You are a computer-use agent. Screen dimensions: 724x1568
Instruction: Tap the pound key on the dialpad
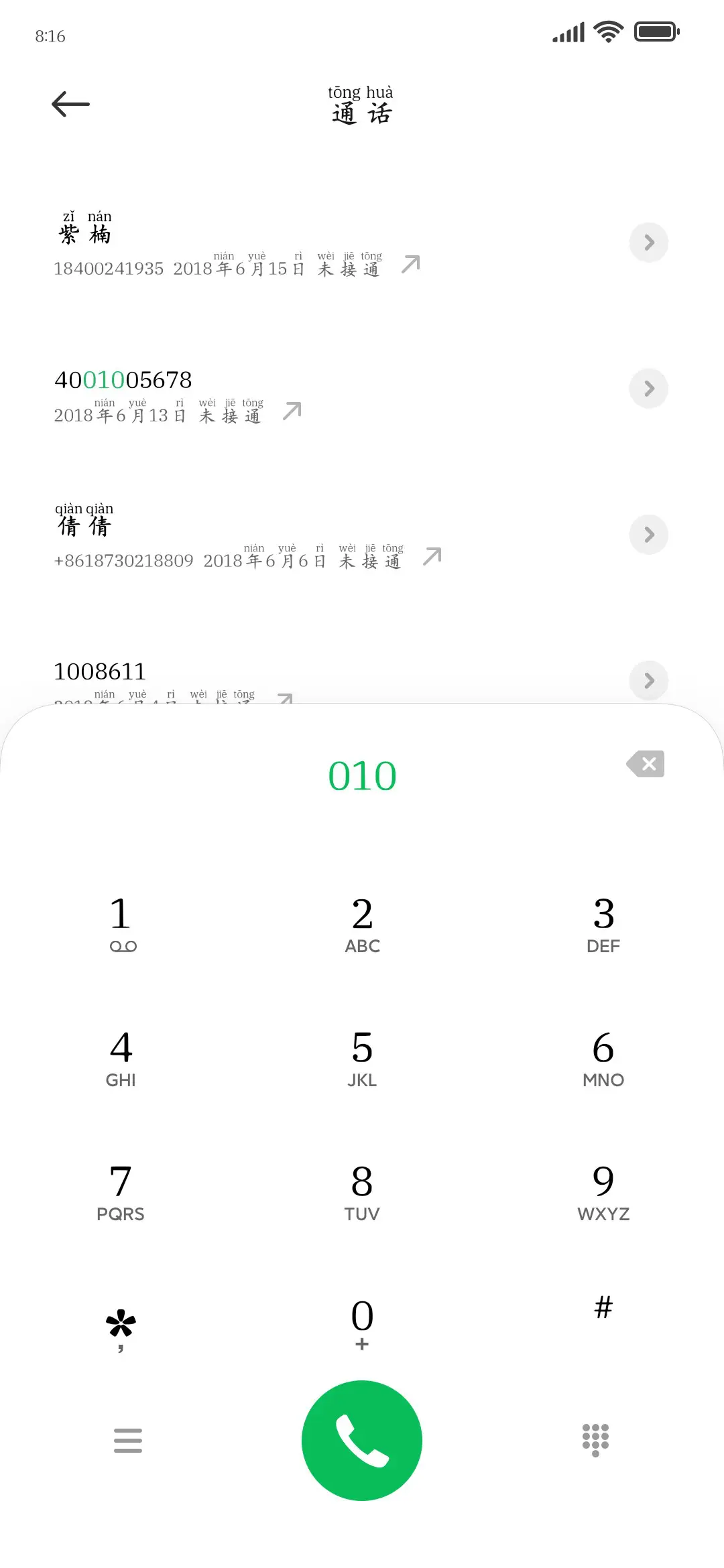tap(603, 1307)
